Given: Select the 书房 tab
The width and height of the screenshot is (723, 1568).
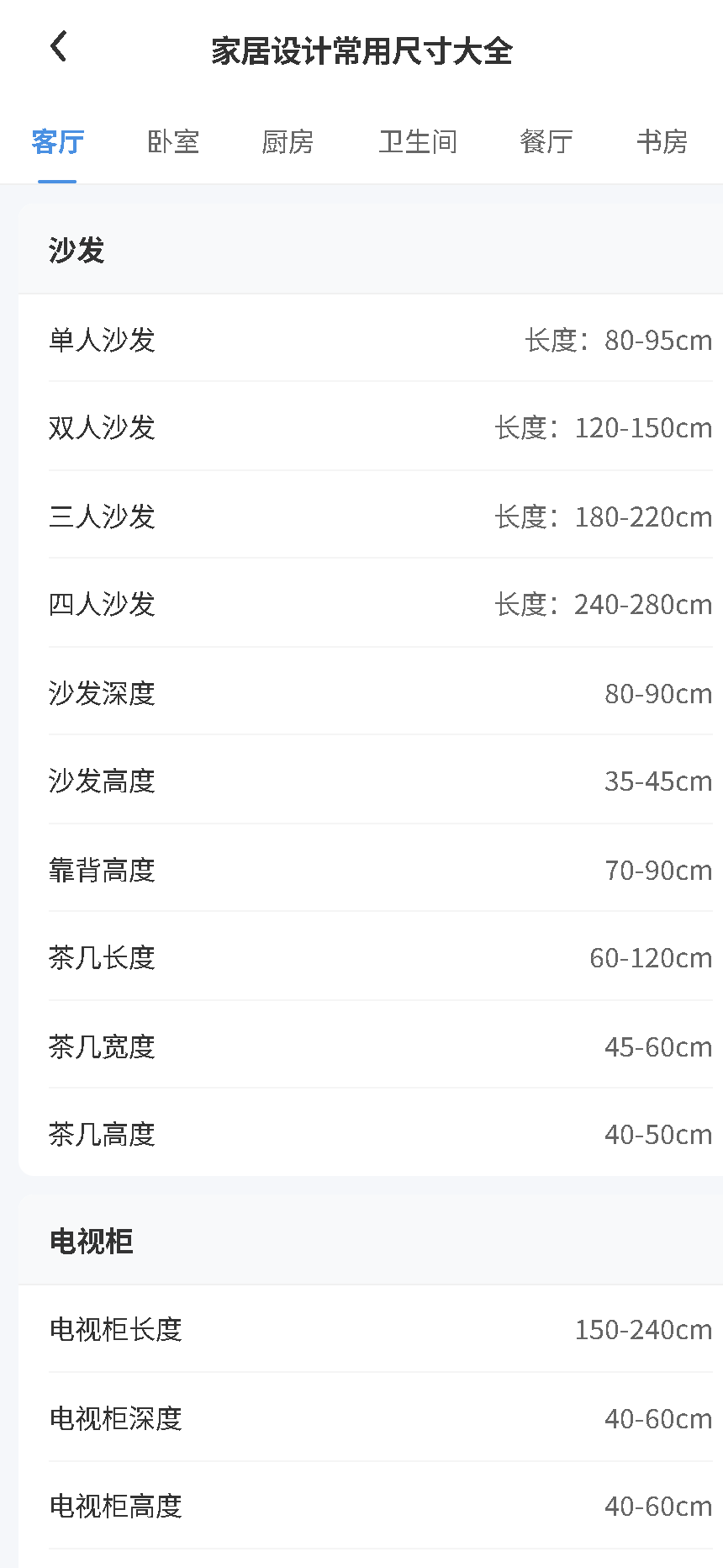Looking at the screenshot, I should (661, 142).
